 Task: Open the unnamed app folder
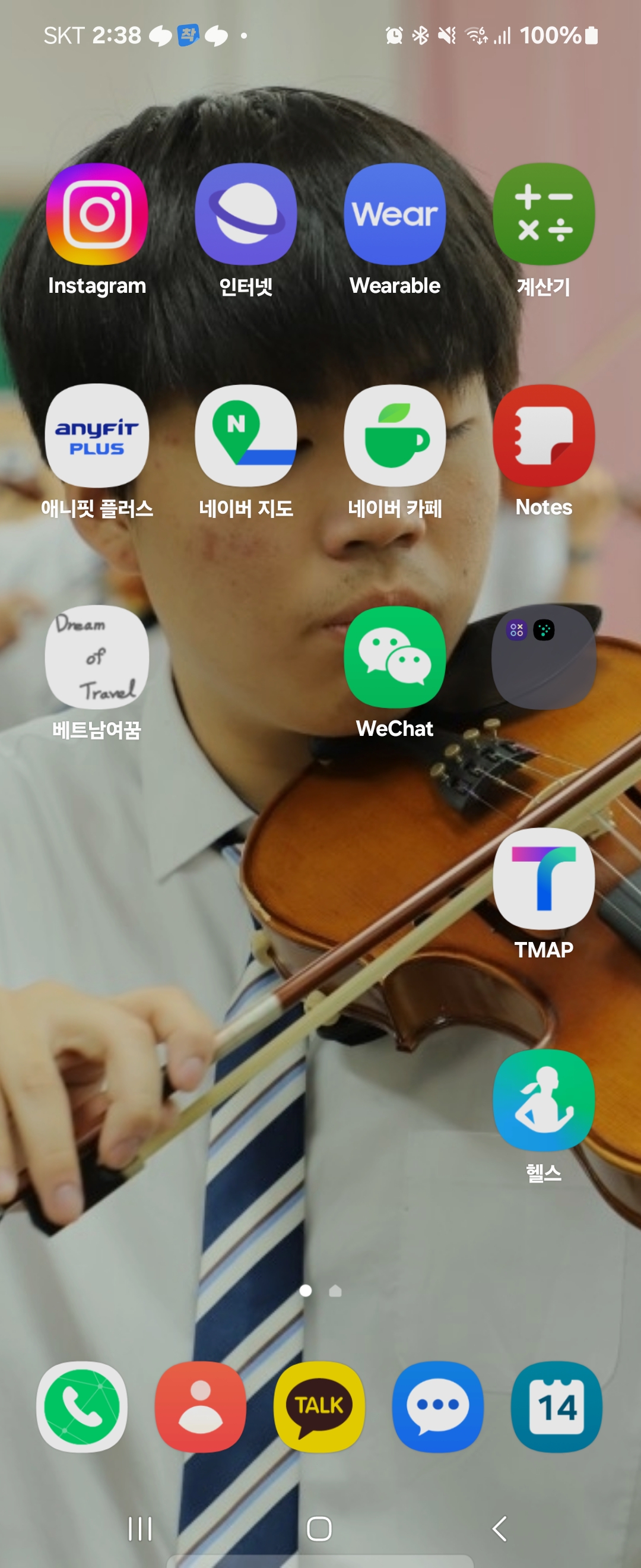(544, 657)
